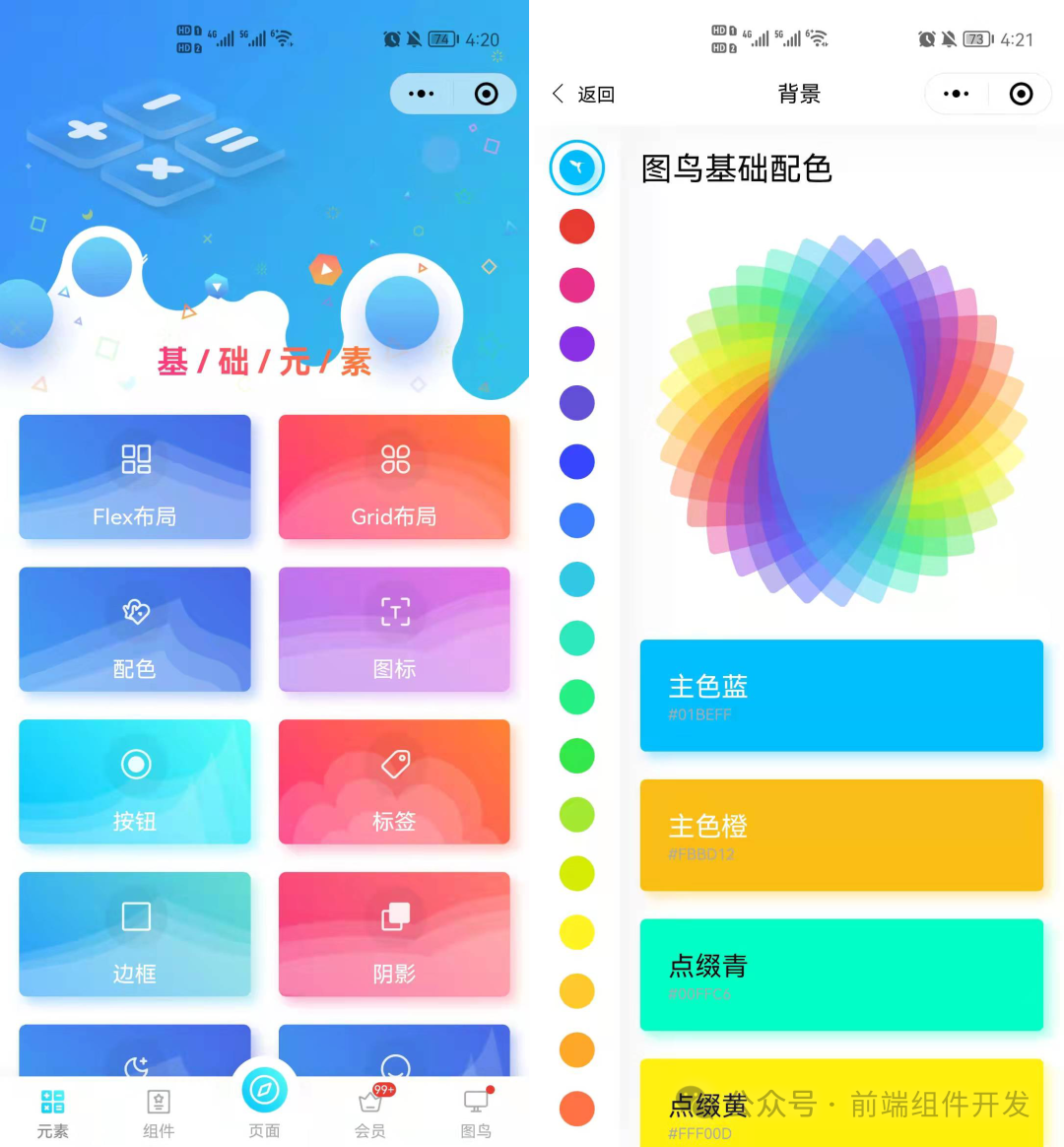Tap the heart icon on the 配色 card

(135, 612)
